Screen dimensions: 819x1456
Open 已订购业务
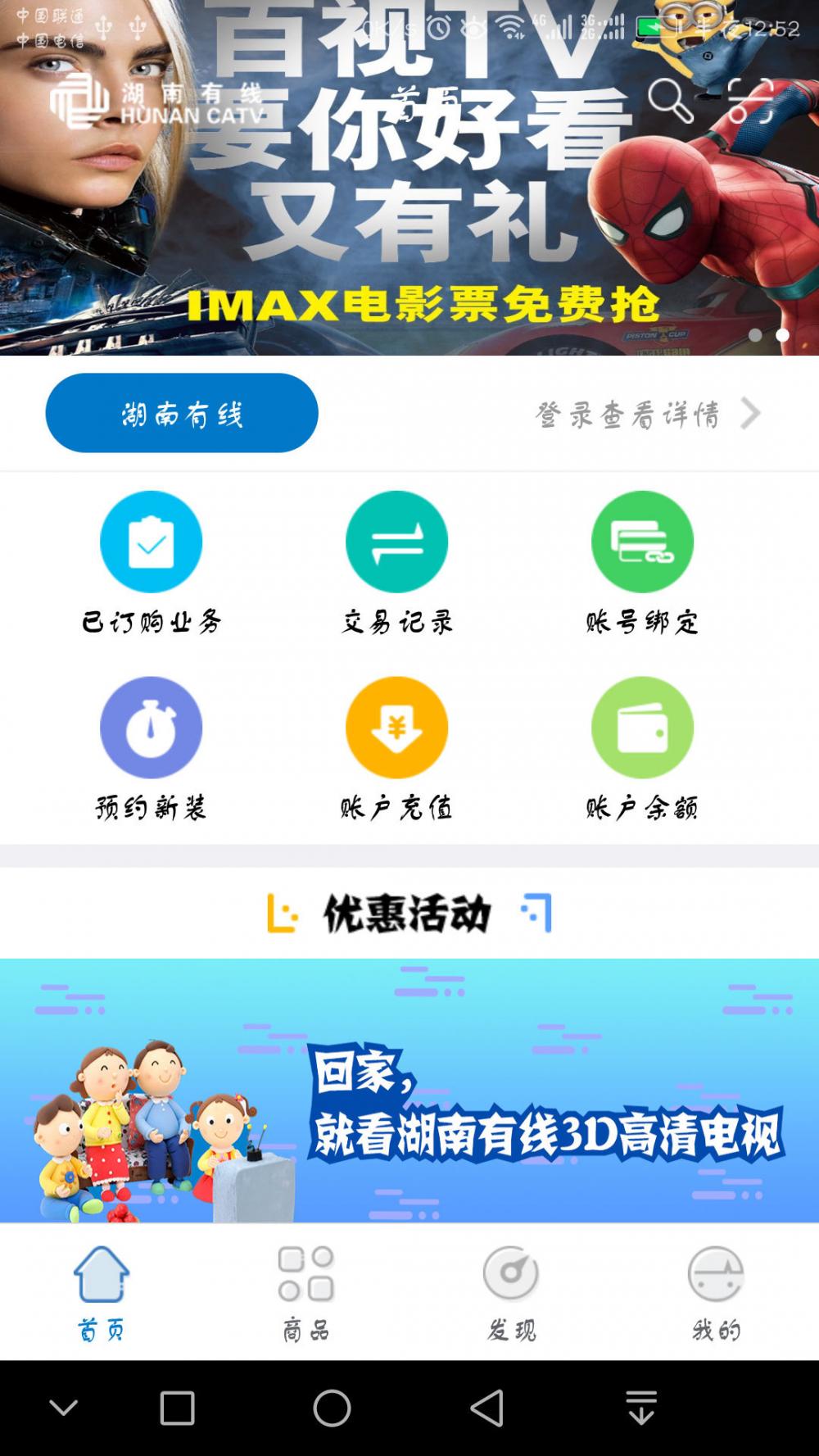[152, 564]
